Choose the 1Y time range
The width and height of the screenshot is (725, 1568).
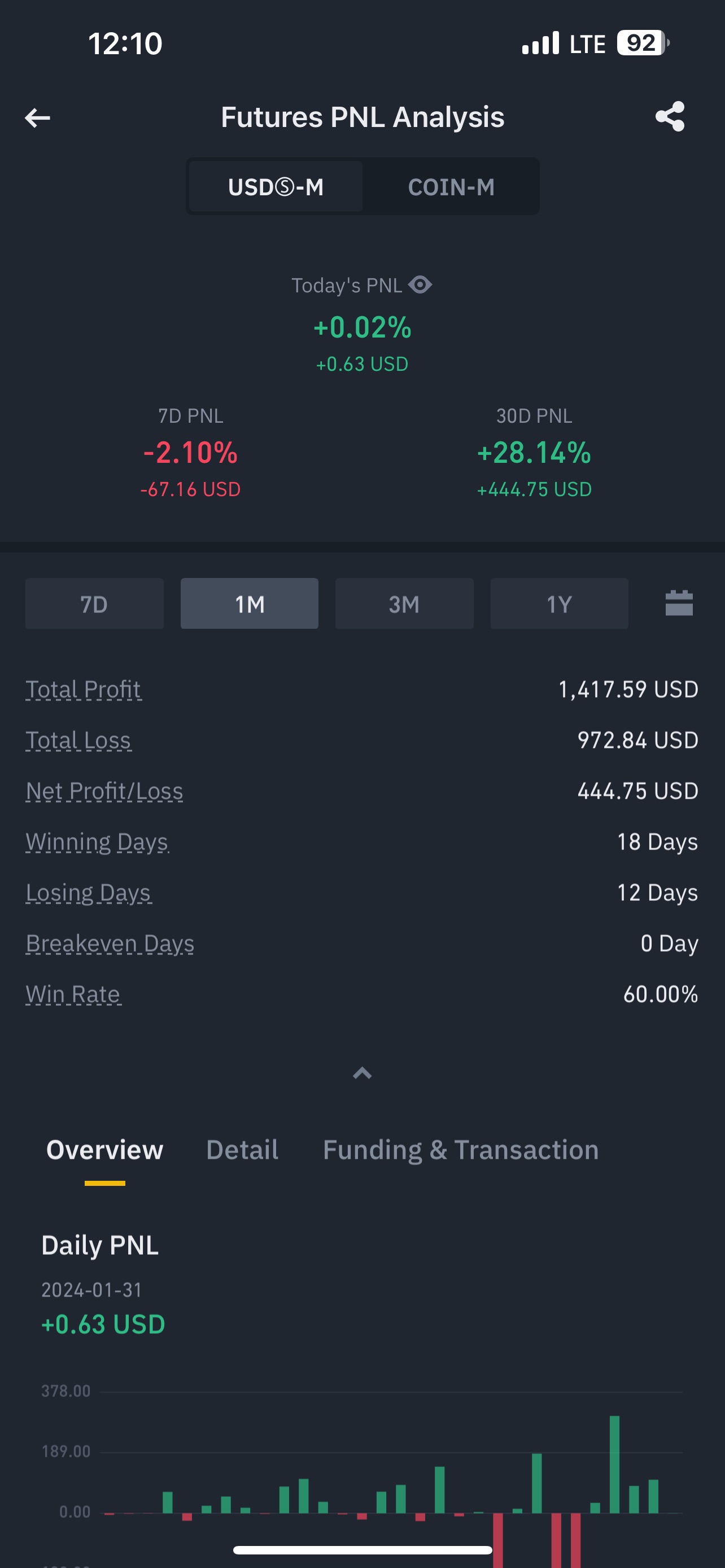coord(560,604)
